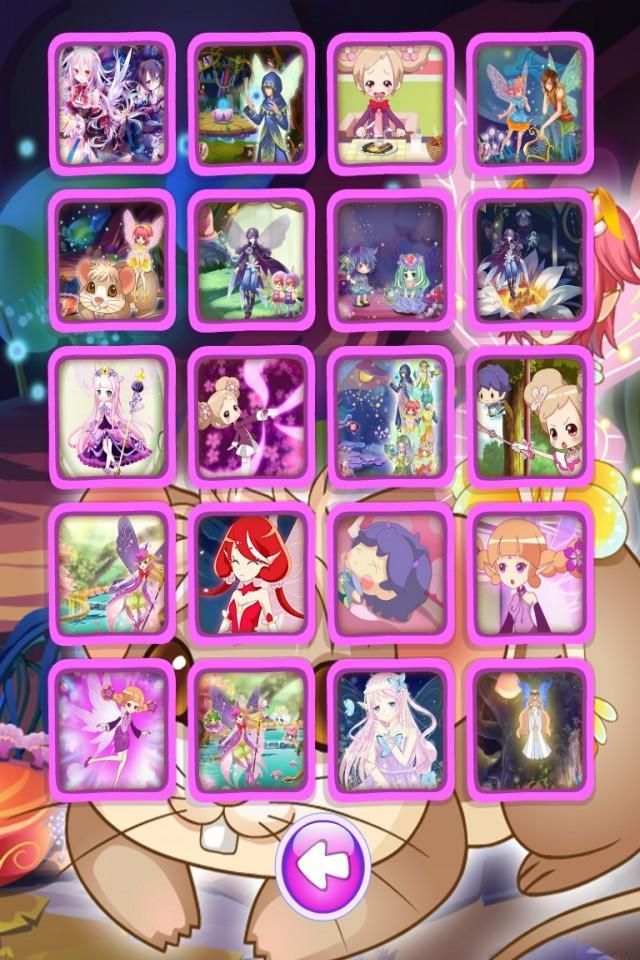This screenshot has width=640, height=960.
Task: Open the blue-hooded fairy mage picture
Action: (x=251, y=104)
